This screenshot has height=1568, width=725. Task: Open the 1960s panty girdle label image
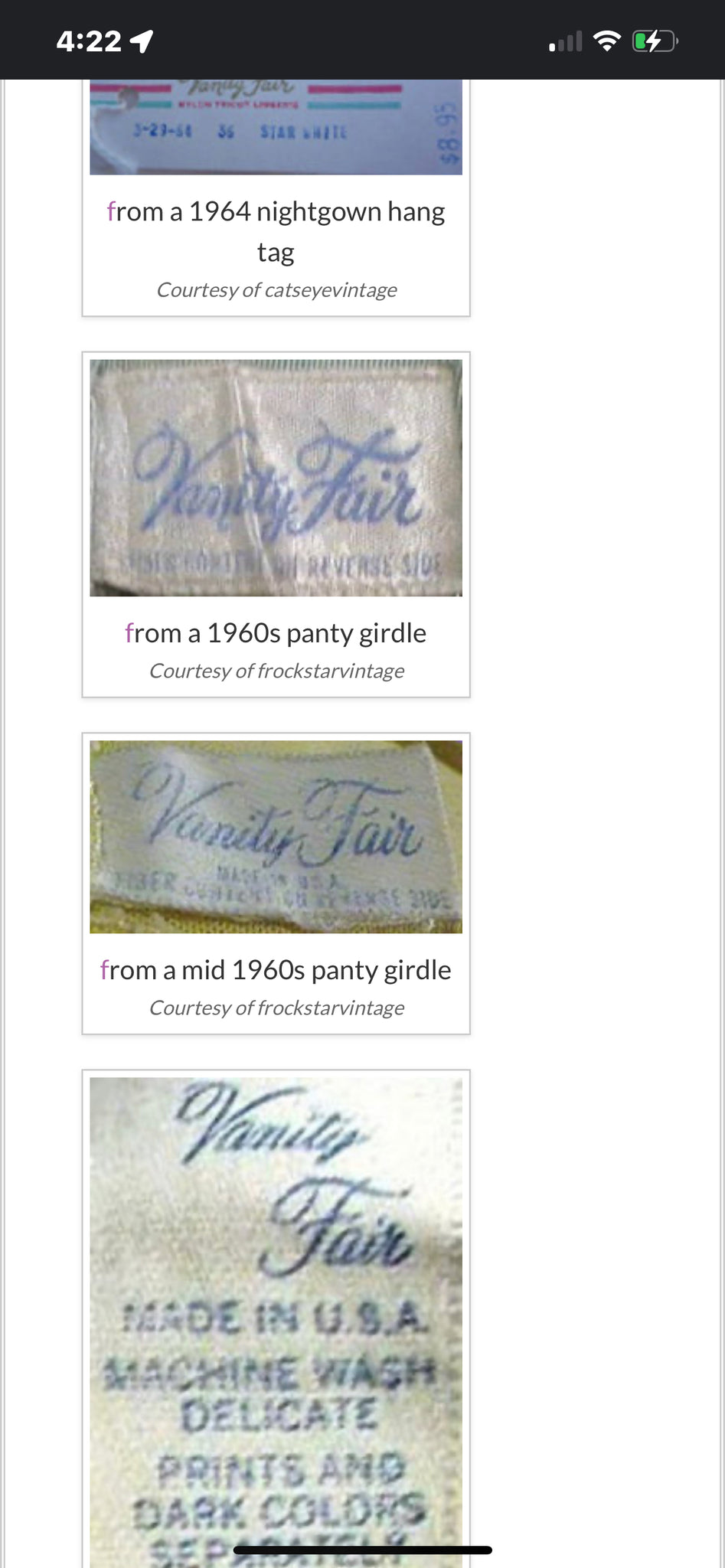(x=276, y=478)
